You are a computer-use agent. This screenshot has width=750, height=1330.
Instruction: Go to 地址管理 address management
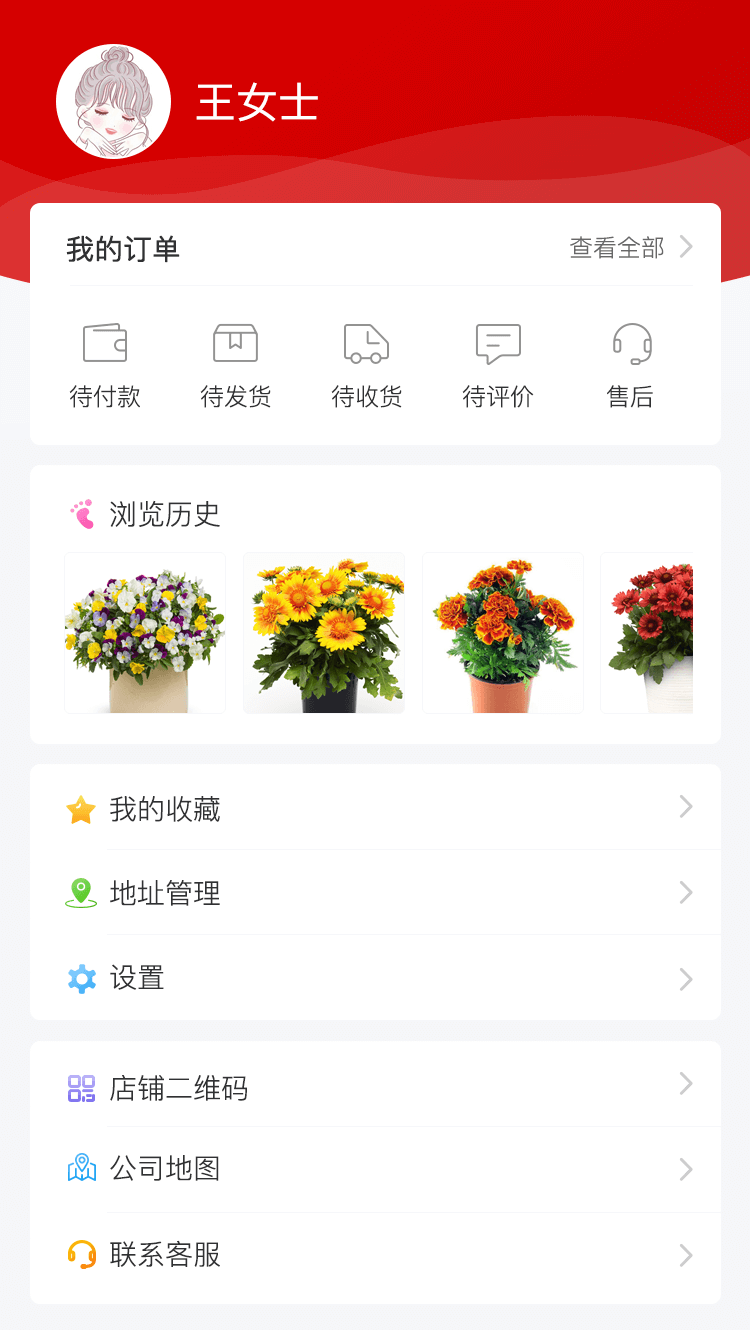tap(375, 893)
